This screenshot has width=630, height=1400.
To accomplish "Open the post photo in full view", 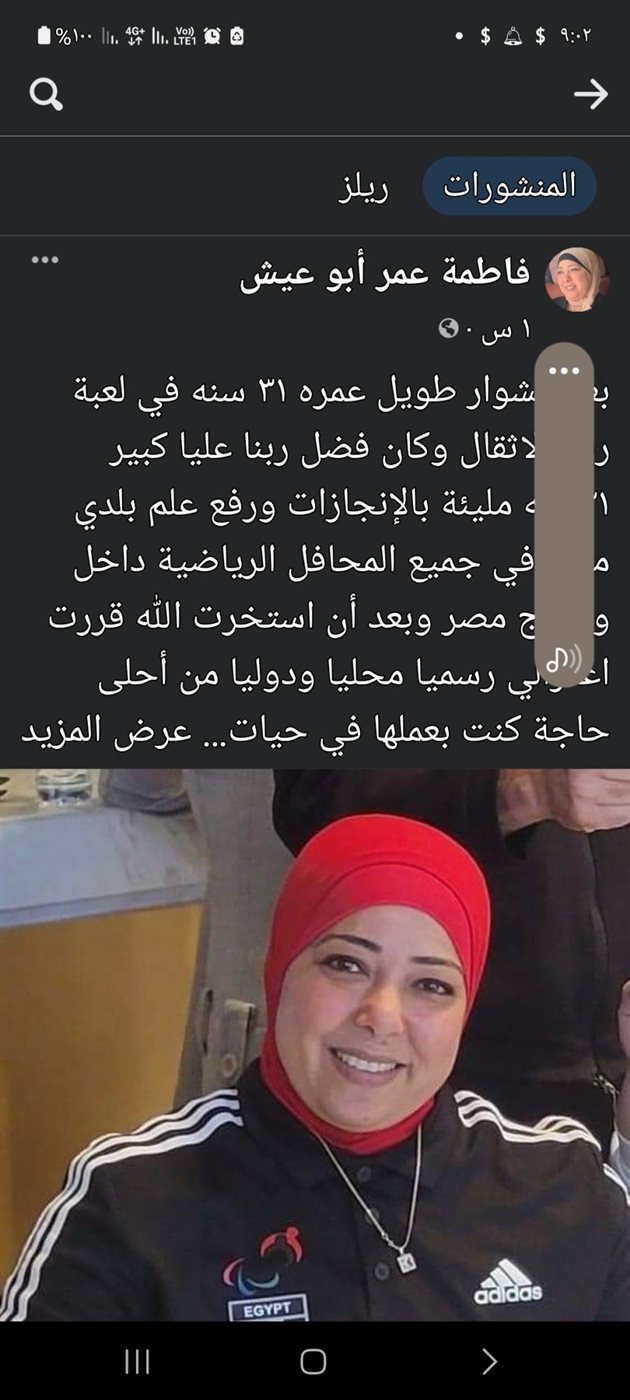I will (315, 1045).
